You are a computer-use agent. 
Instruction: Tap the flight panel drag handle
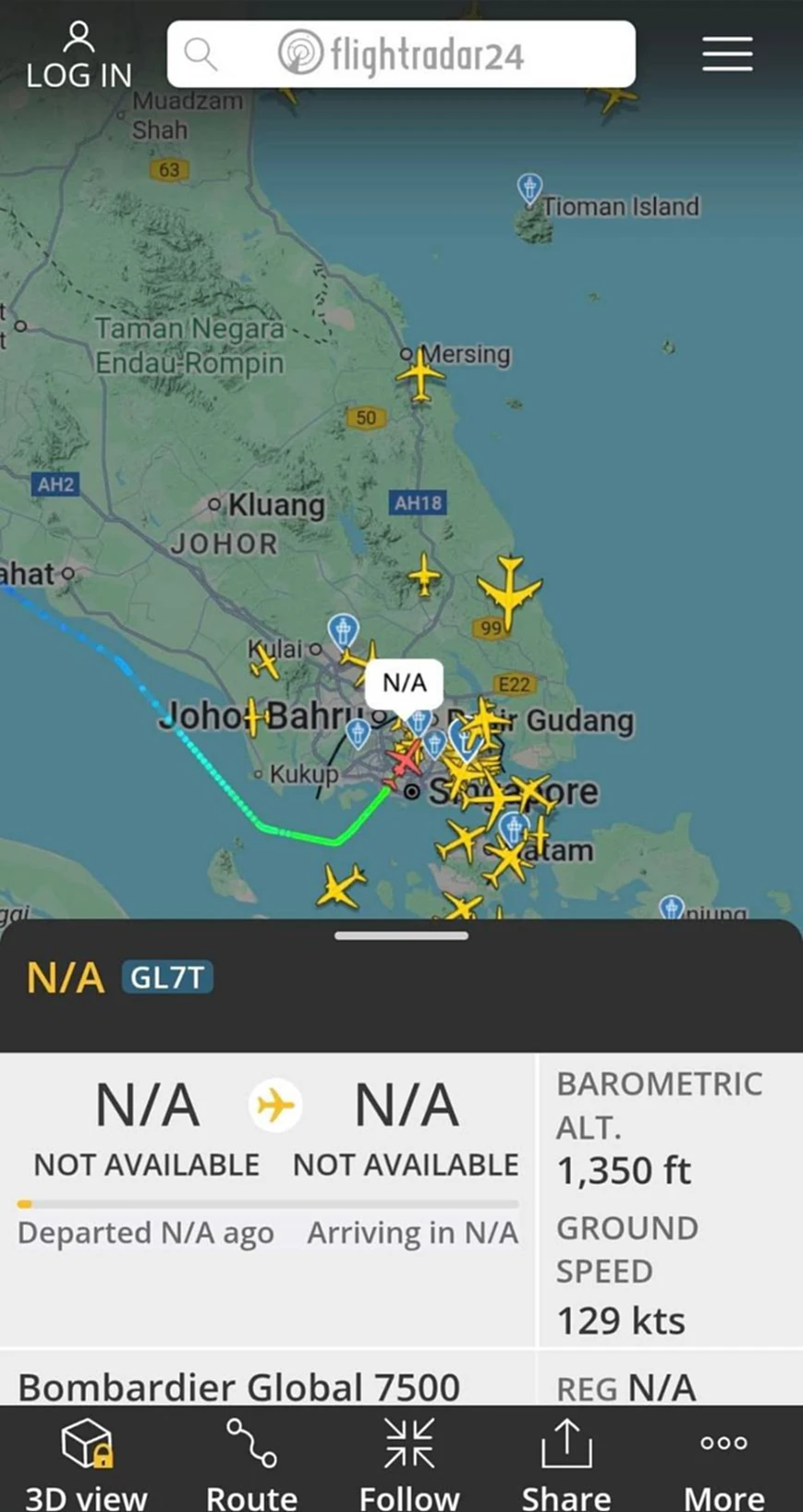pos(401,935)
